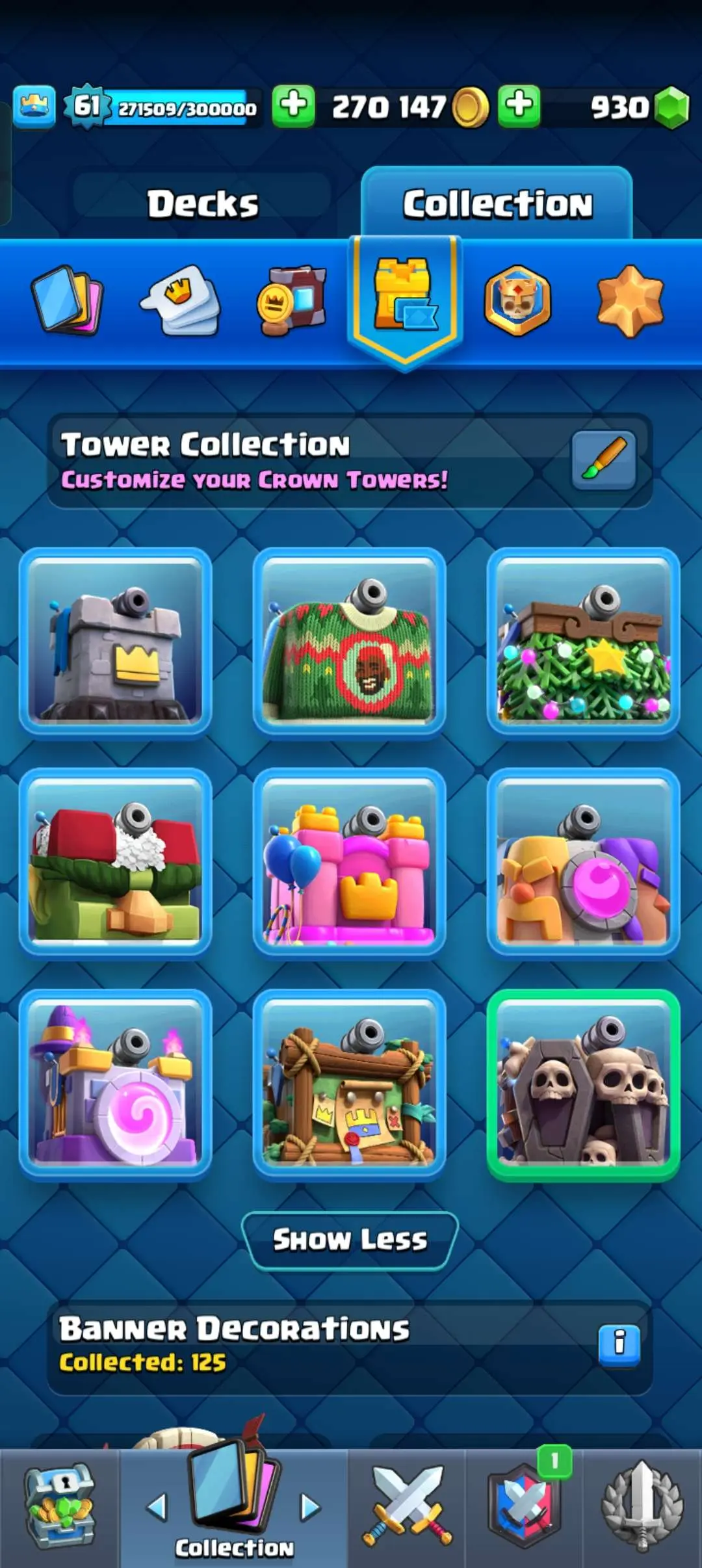Tap the green plus to add gold
This screenshot has height=1568, width=702.
(x=293, y=105)
